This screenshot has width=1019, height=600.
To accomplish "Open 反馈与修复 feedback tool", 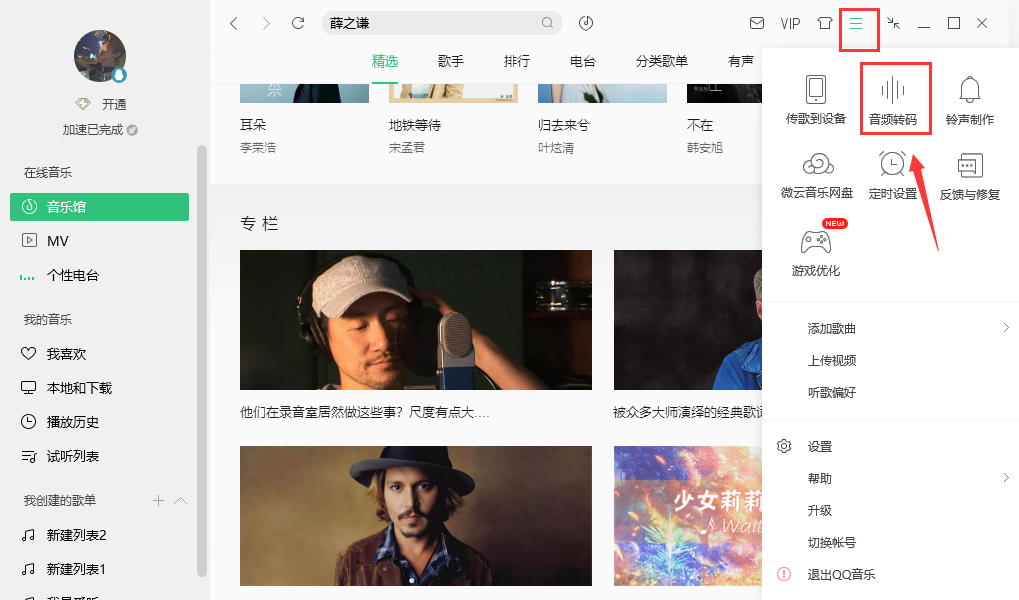I will click(x=969, y=173).
